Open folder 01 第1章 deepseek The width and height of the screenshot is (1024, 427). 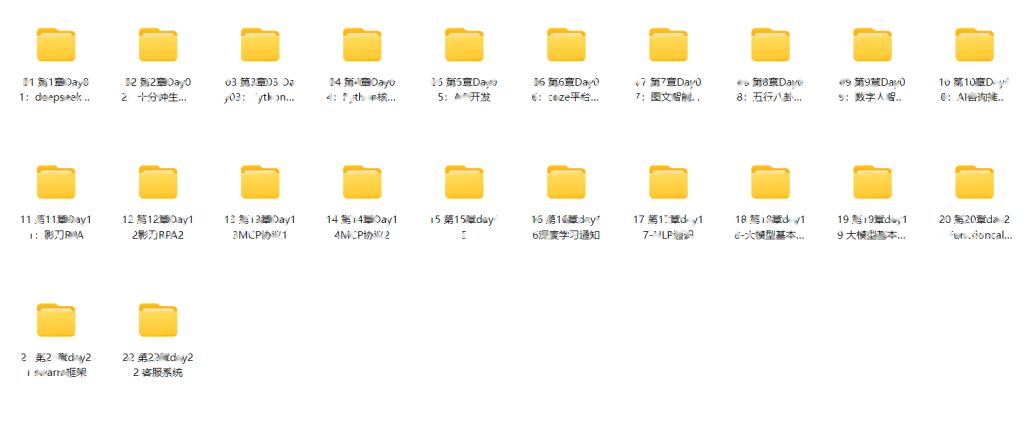click(x=56, y=46)
